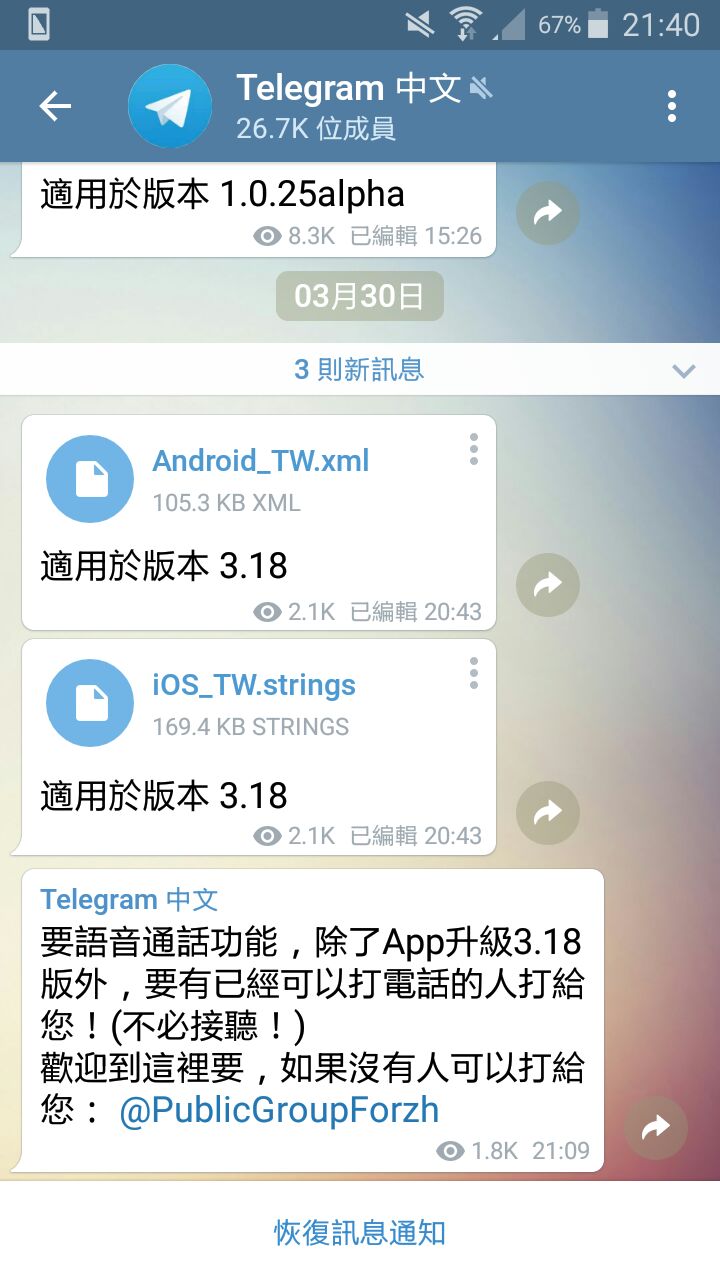720x1280 pixels.
Task: Tap 恢復訊息通知 to unmute the channel
Action: click(360, 1232)
